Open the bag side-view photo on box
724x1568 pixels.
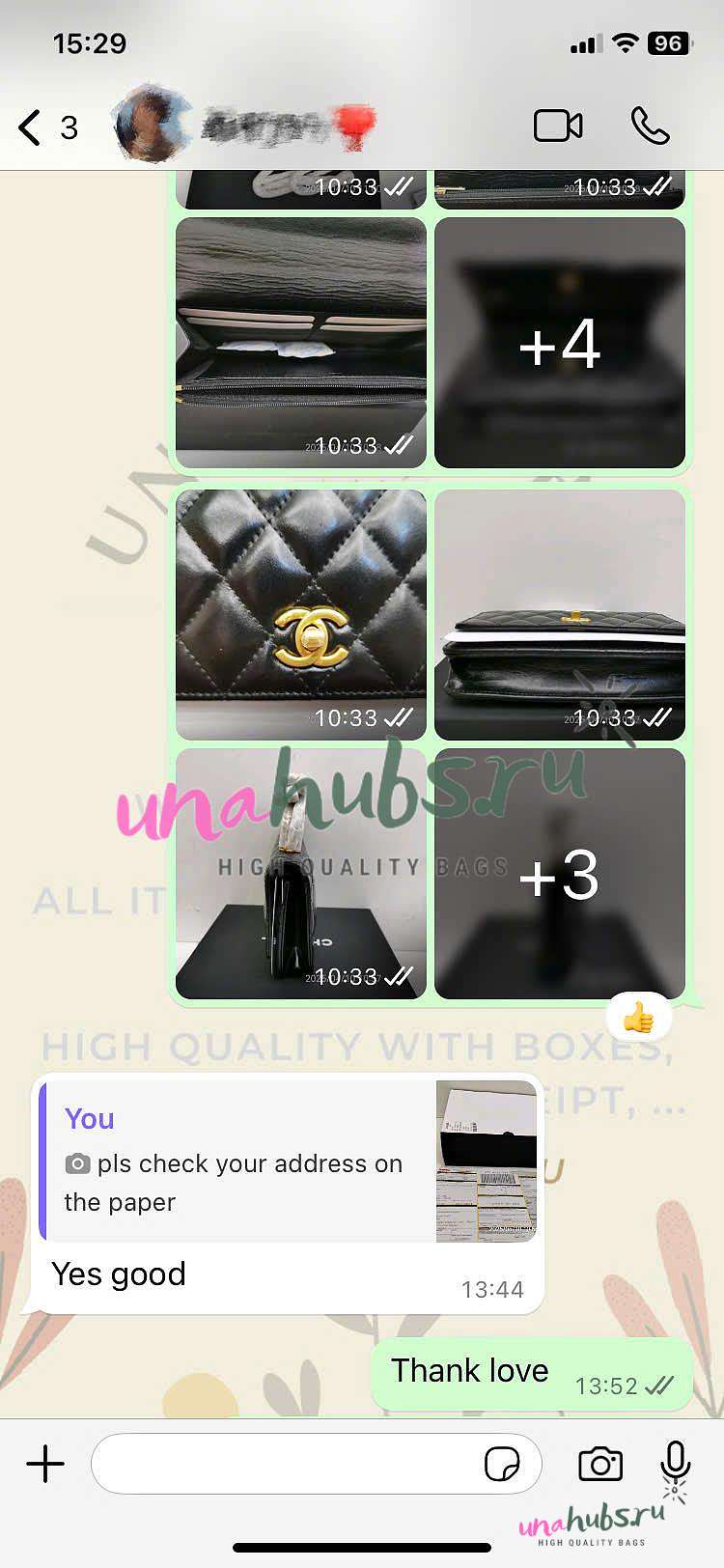301,874
